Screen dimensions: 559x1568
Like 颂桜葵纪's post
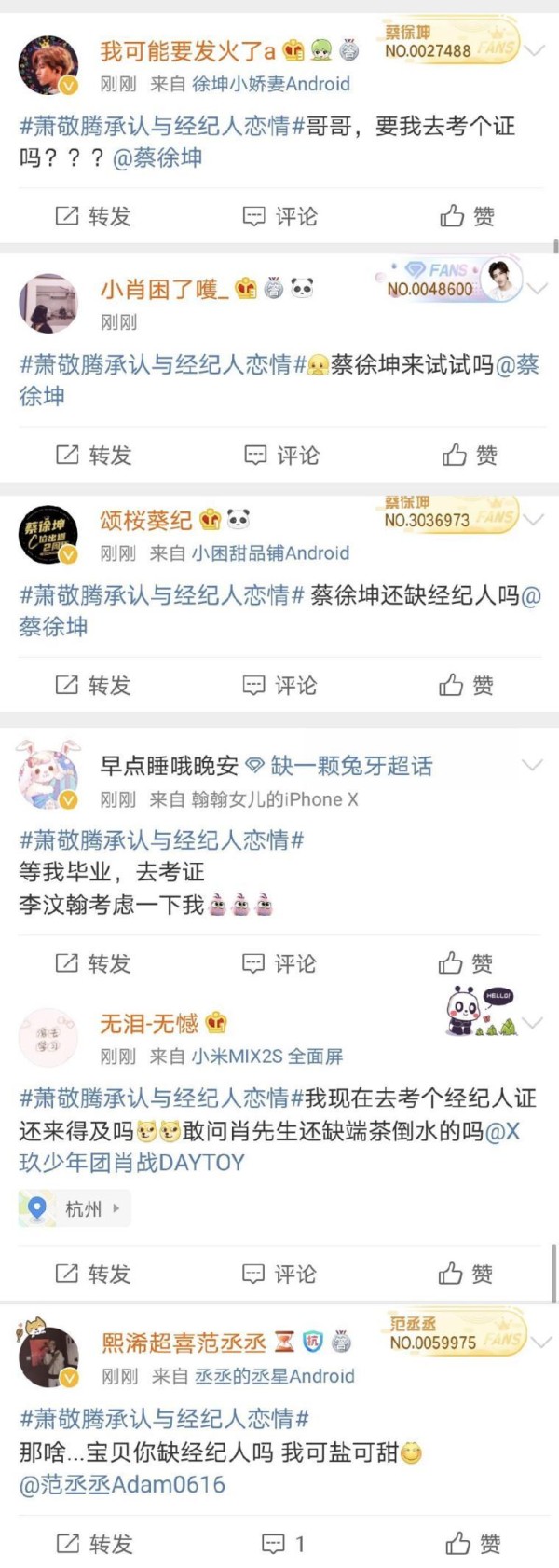click(467, 686)
